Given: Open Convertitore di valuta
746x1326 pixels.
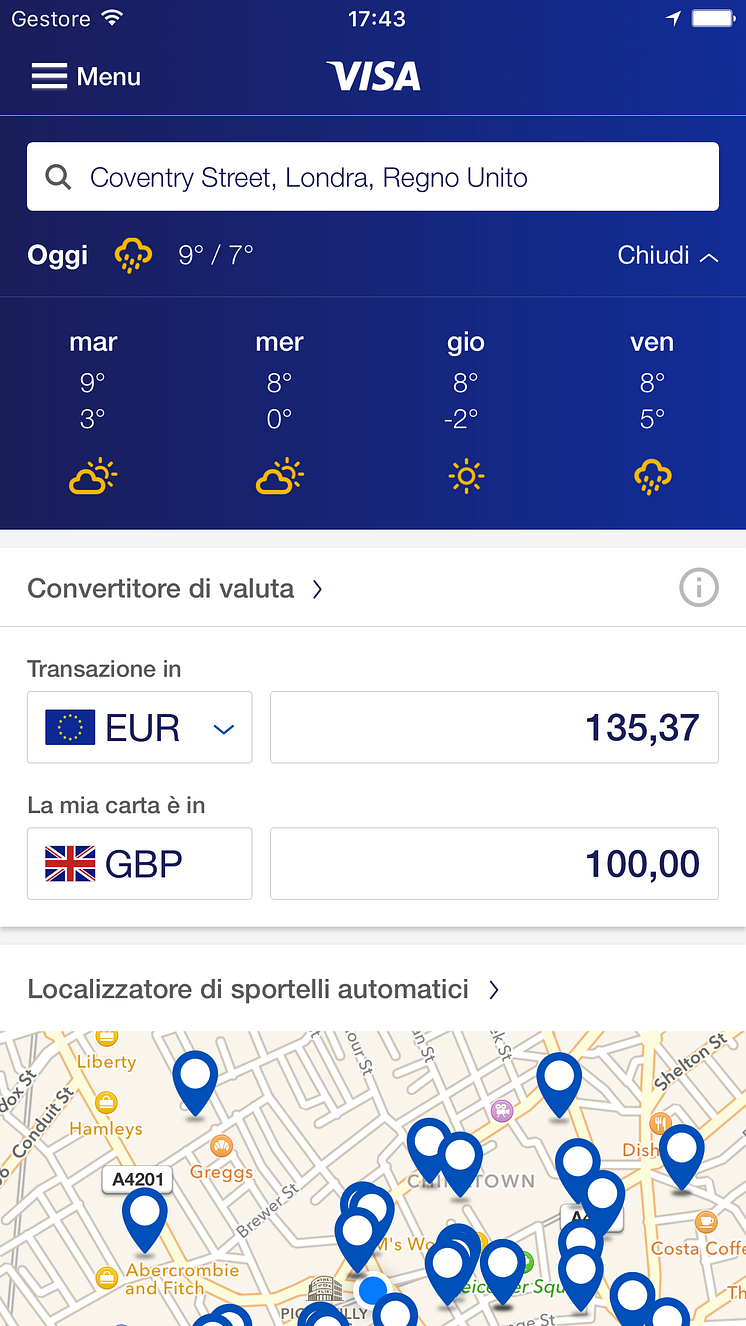Looking at the screenshot, I should 175,588.
